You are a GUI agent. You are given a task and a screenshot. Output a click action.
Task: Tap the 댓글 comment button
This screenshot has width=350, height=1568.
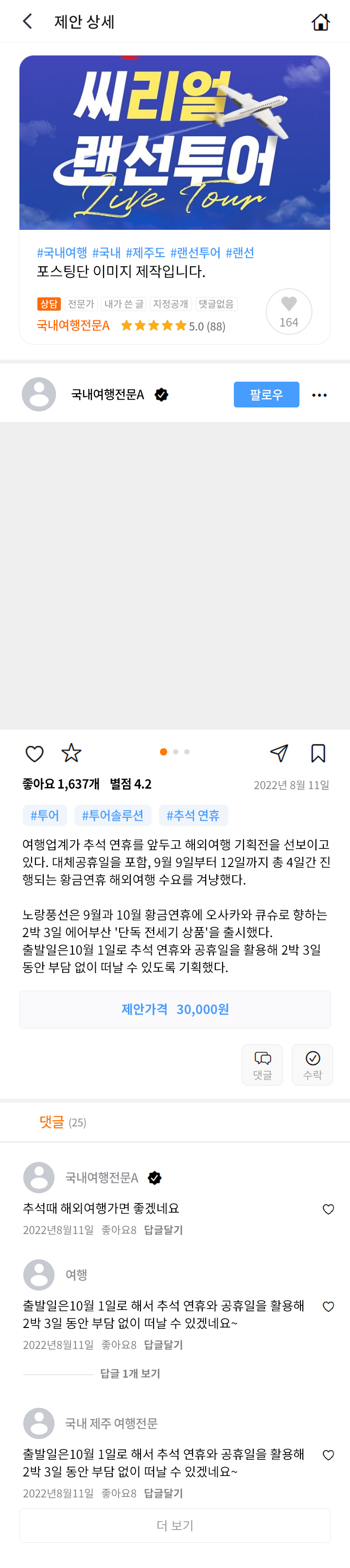(262, 1065)
